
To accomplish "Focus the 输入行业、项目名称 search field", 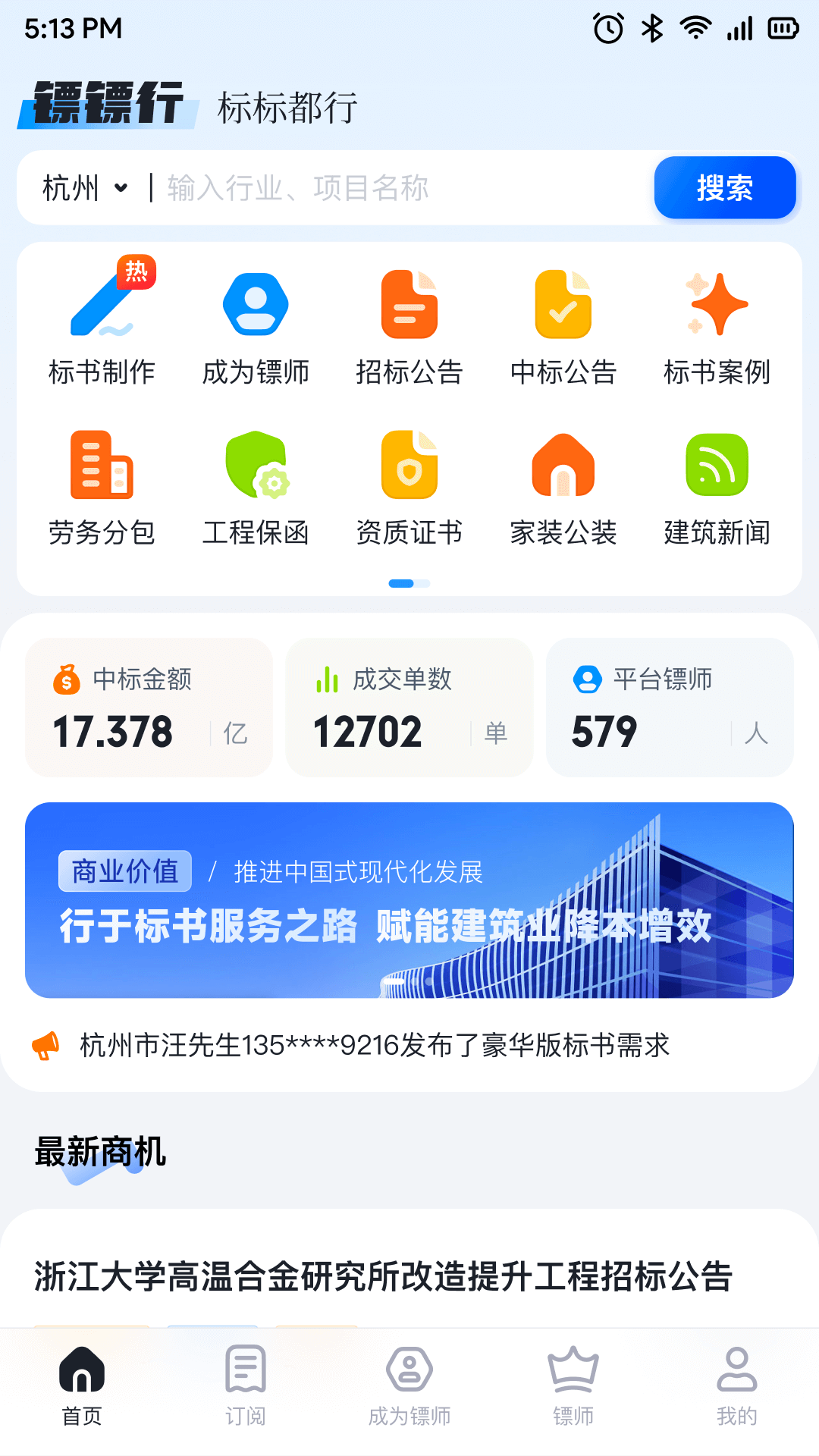I will tap(394, 188).
